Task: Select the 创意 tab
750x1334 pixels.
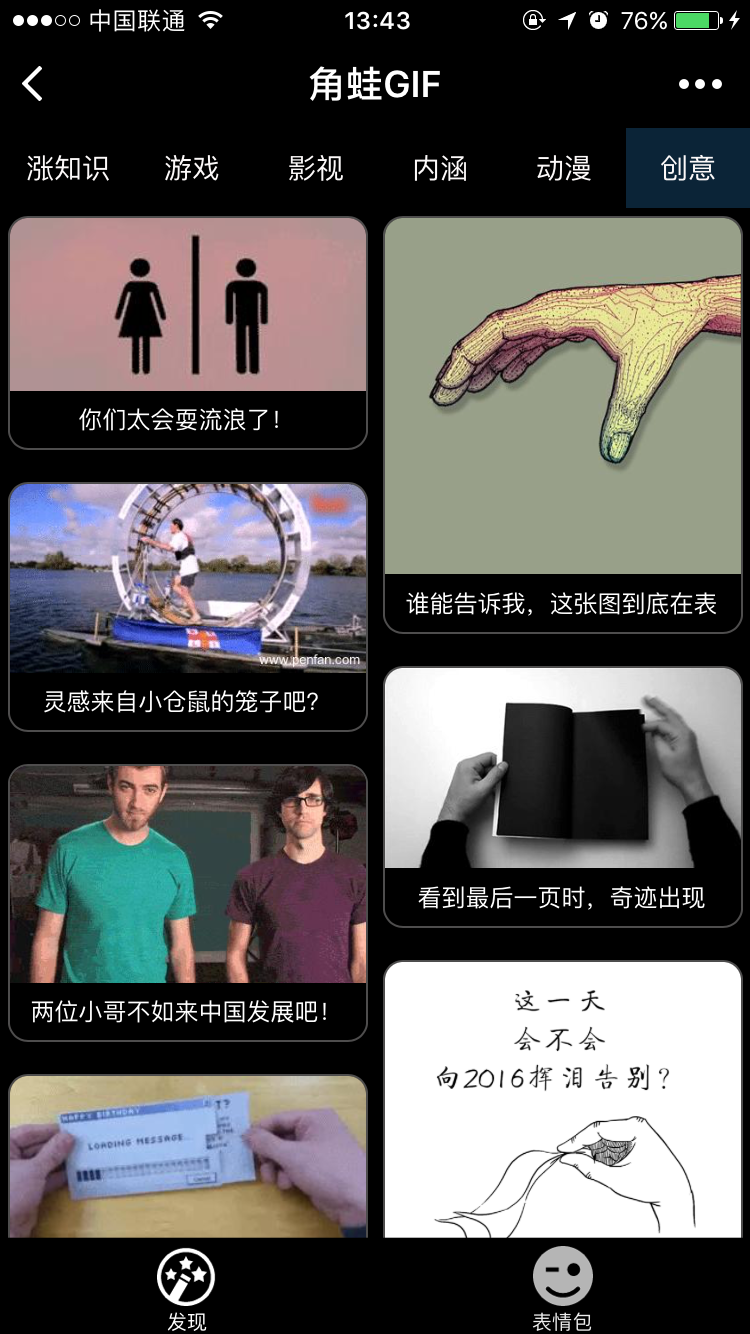Action: pyautogui.click(x=688, y=168)
